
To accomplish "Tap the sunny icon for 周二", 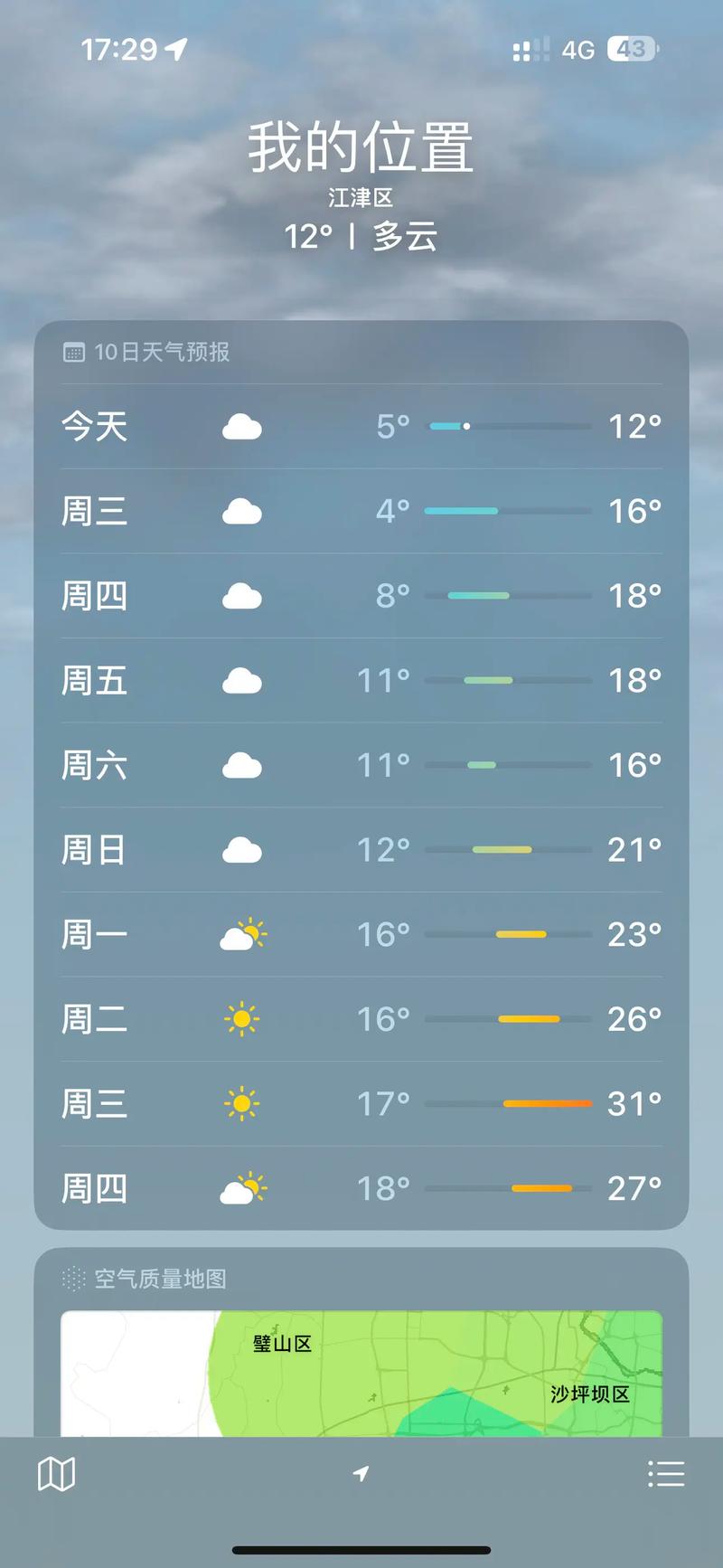I will click(241, 1018).
